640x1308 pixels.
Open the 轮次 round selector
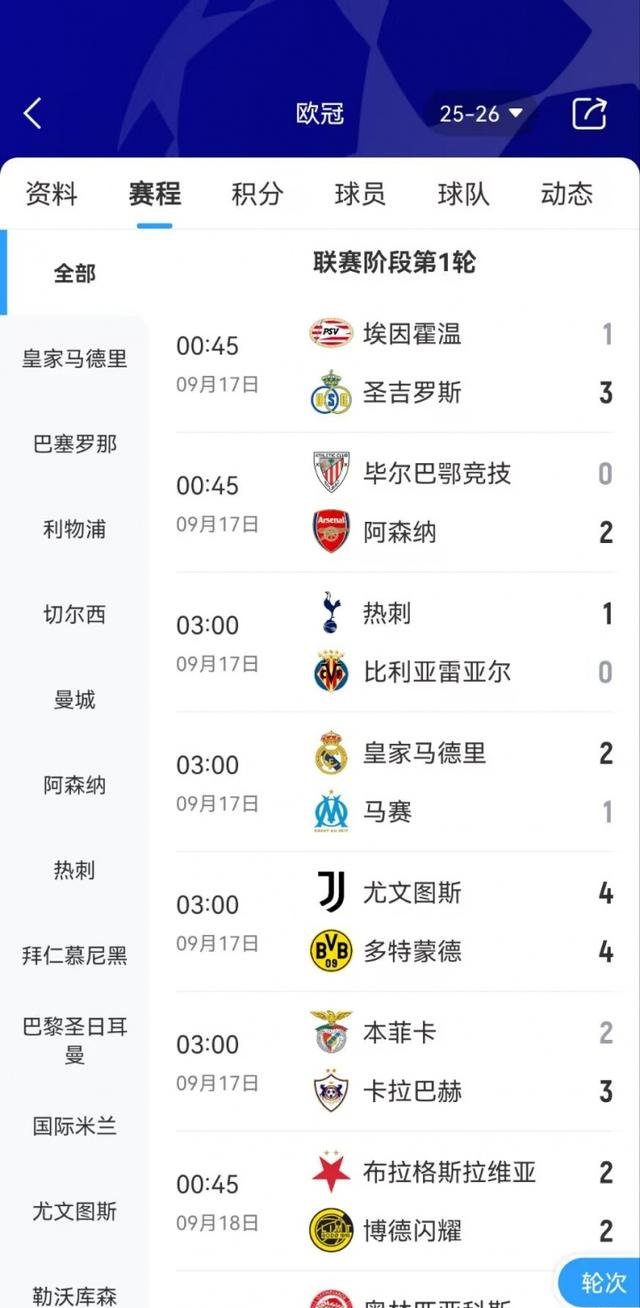point(603,1281)
